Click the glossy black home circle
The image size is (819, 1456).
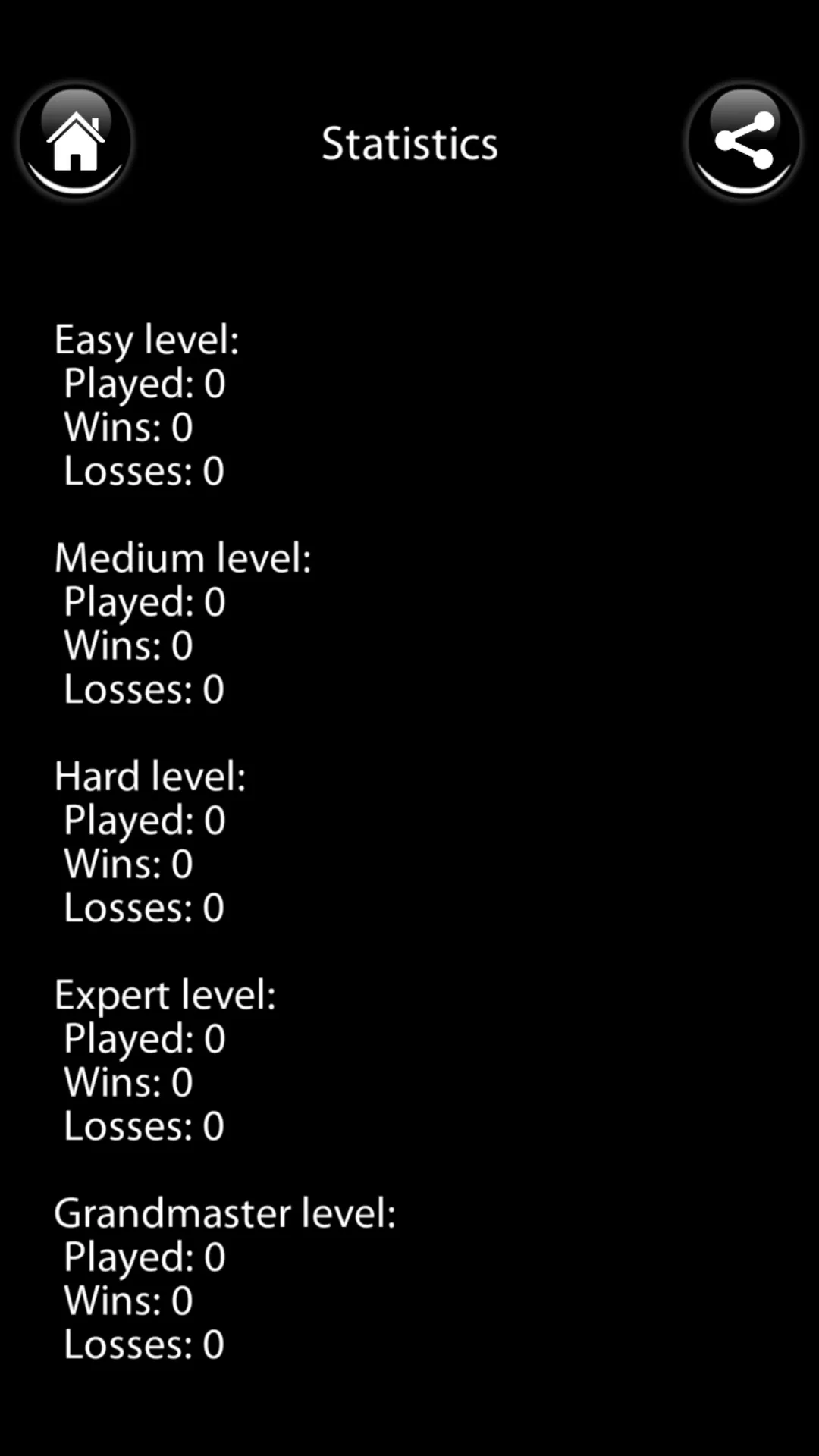point(74,142)
